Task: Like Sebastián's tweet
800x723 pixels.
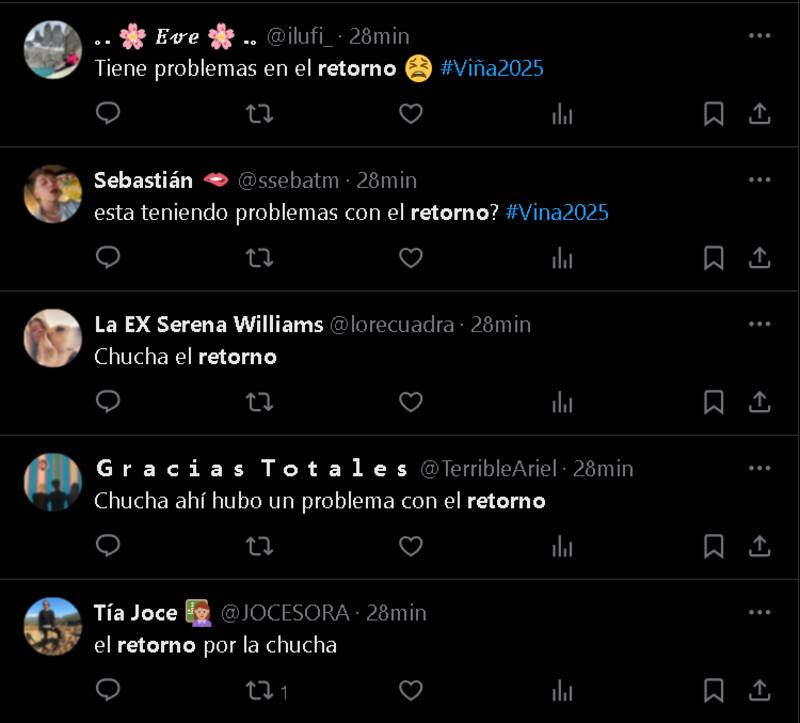Action: pos(411,258)
